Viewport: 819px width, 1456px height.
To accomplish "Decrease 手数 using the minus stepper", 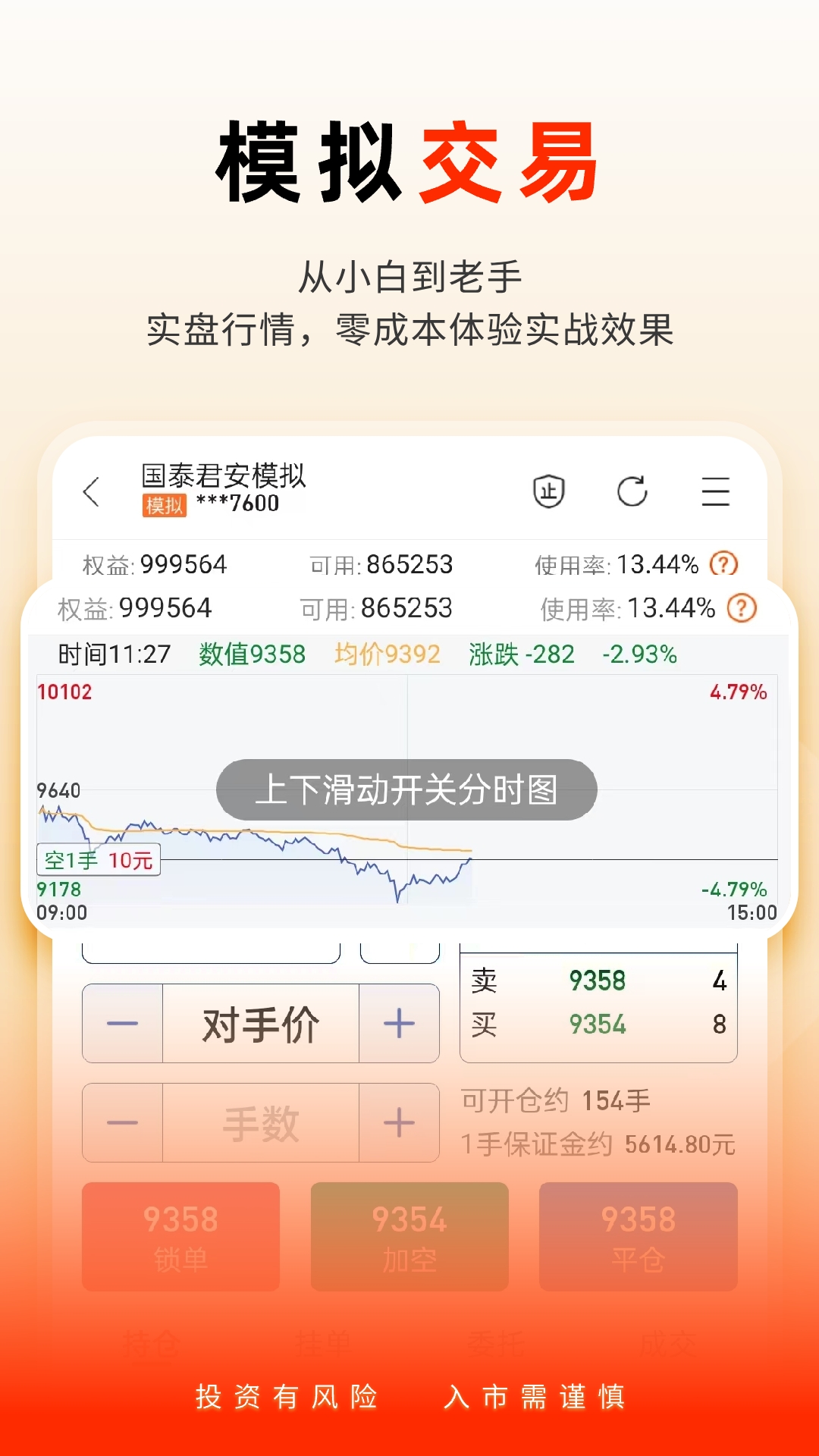I will 123,1123.
